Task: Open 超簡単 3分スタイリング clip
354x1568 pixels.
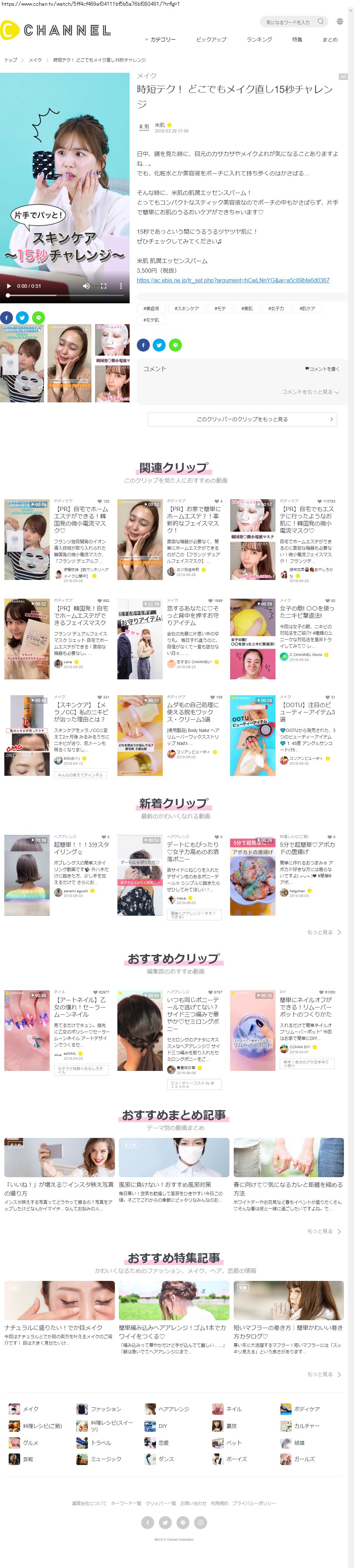Action: (81, 849)
